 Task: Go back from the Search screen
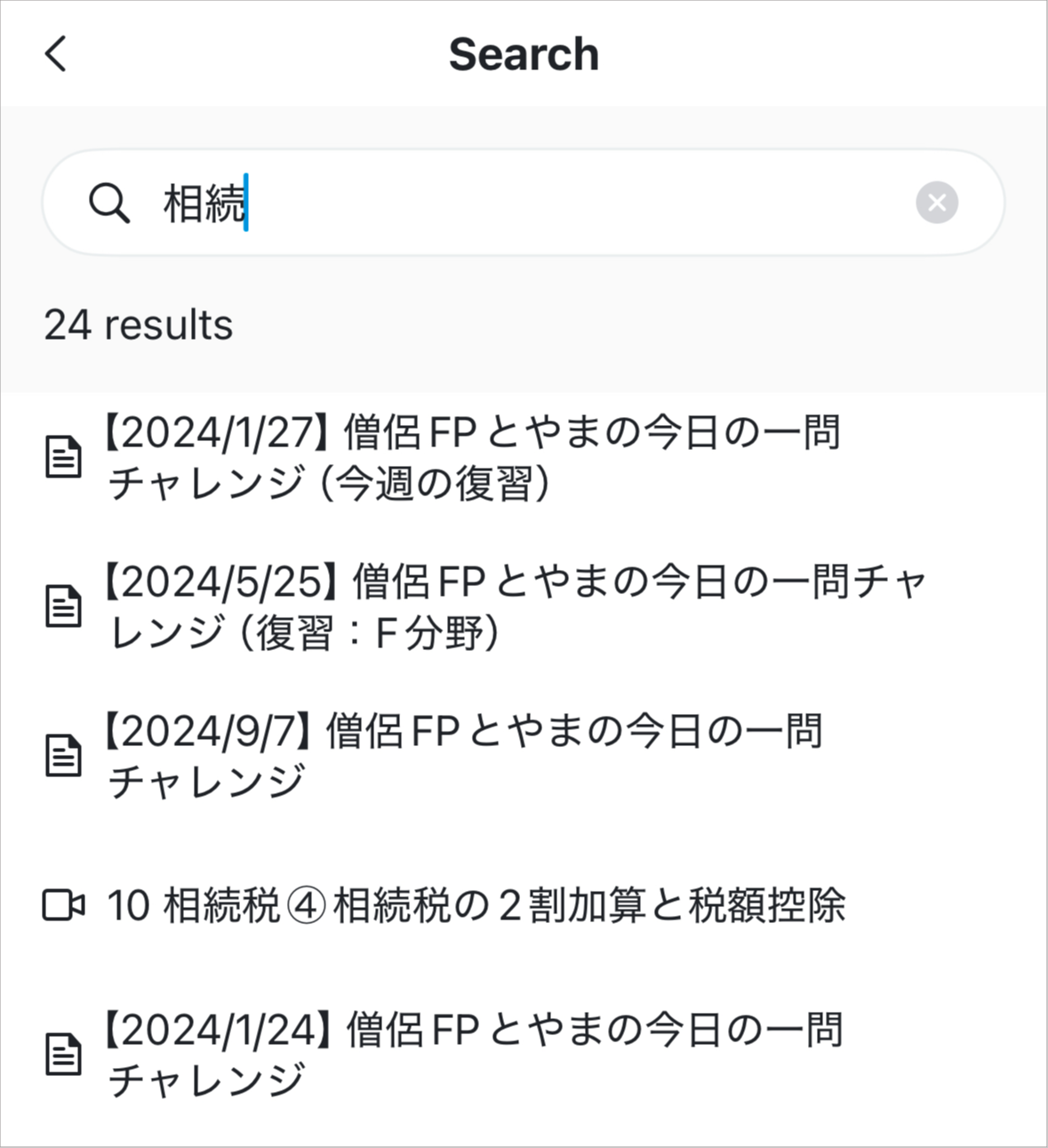56,54
